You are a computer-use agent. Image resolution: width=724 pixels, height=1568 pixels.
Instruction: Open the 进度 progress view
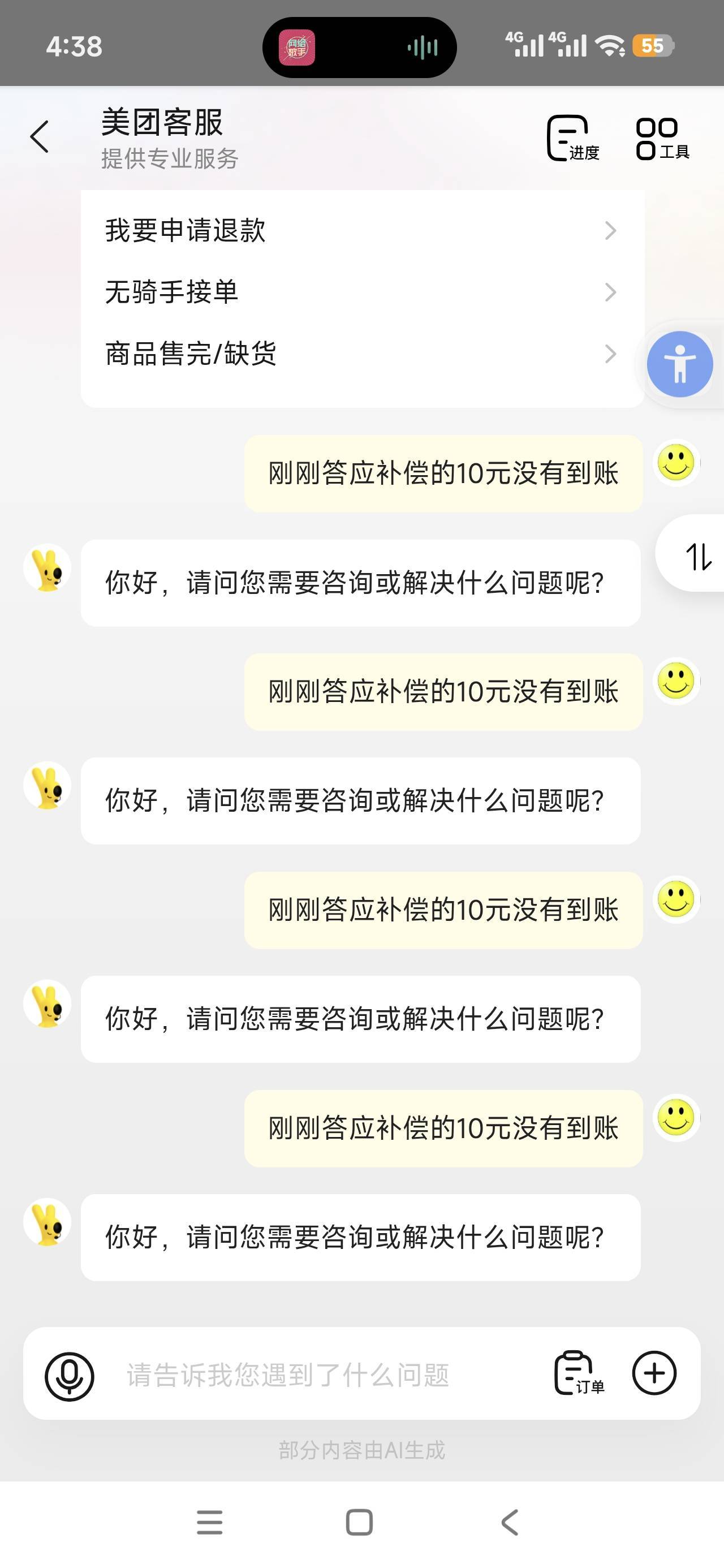pyautogui.click(x=572, y=137)
